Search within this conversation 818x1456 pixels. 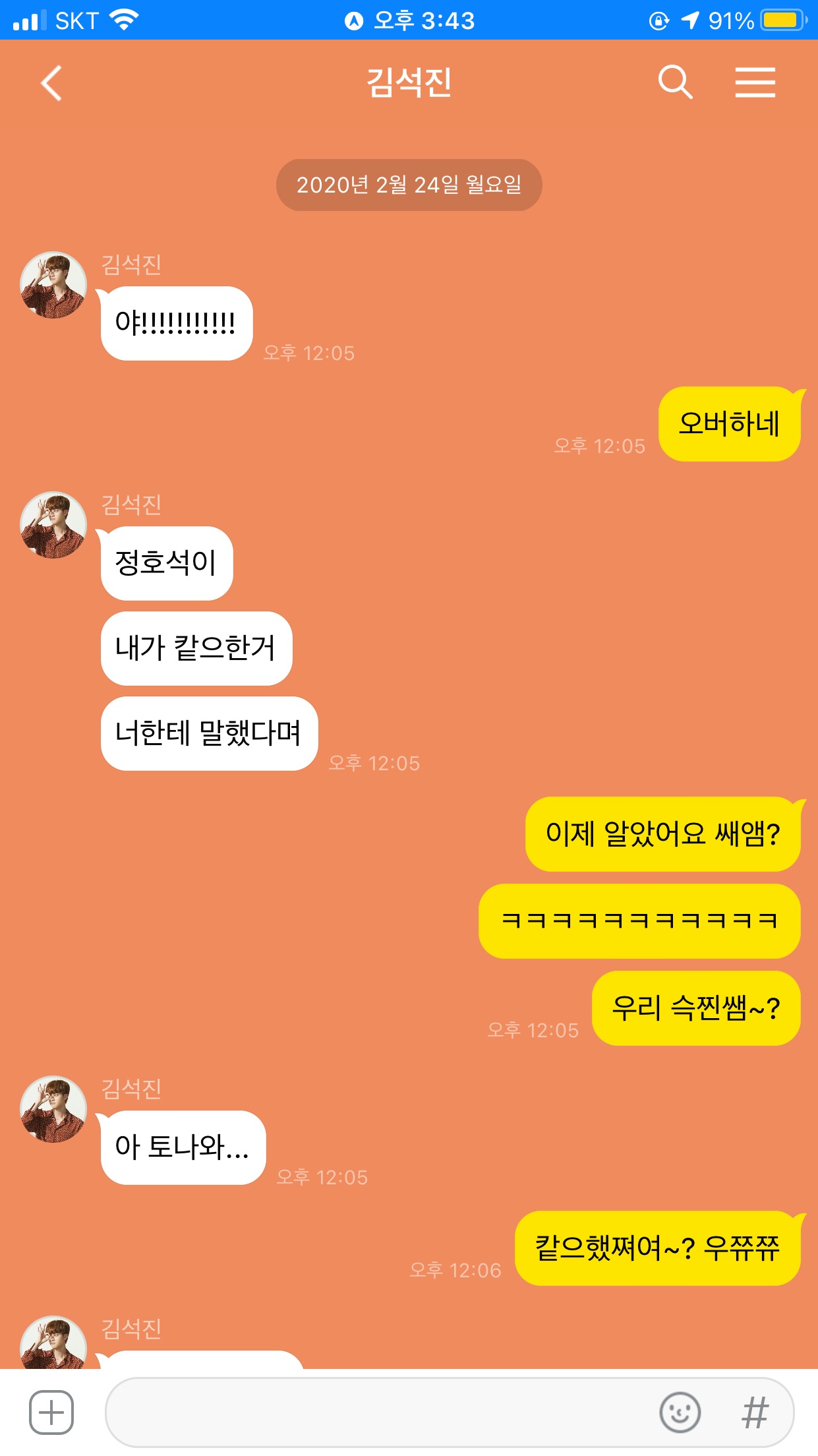[x=675, y=82]
